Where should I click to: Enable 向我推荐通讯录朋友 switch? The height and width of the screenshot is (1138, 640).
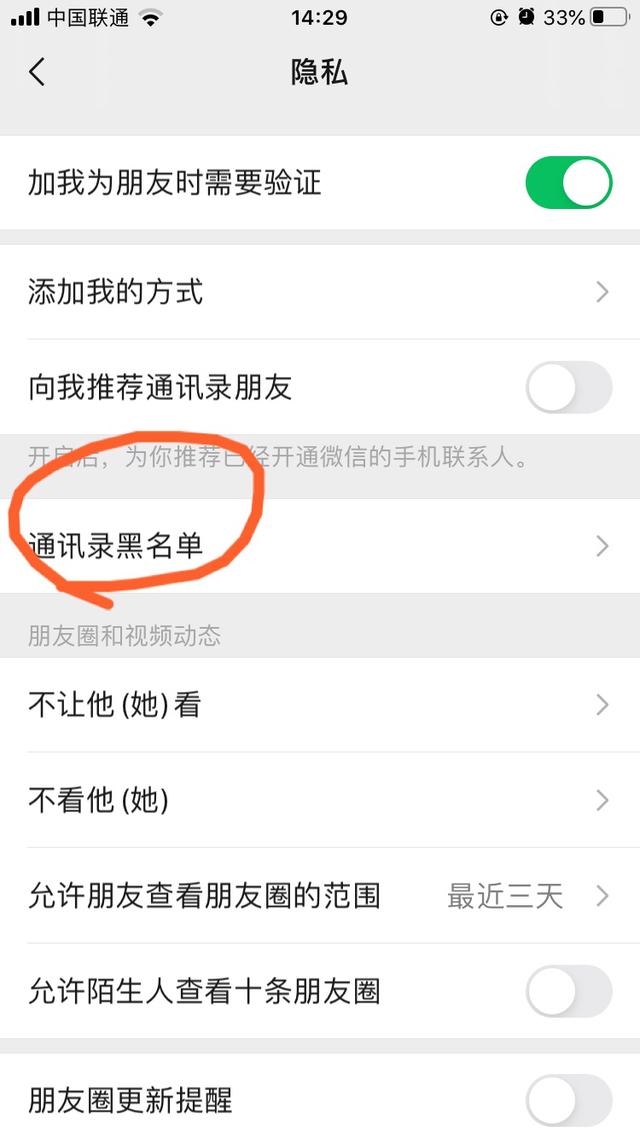click(568, 387)
